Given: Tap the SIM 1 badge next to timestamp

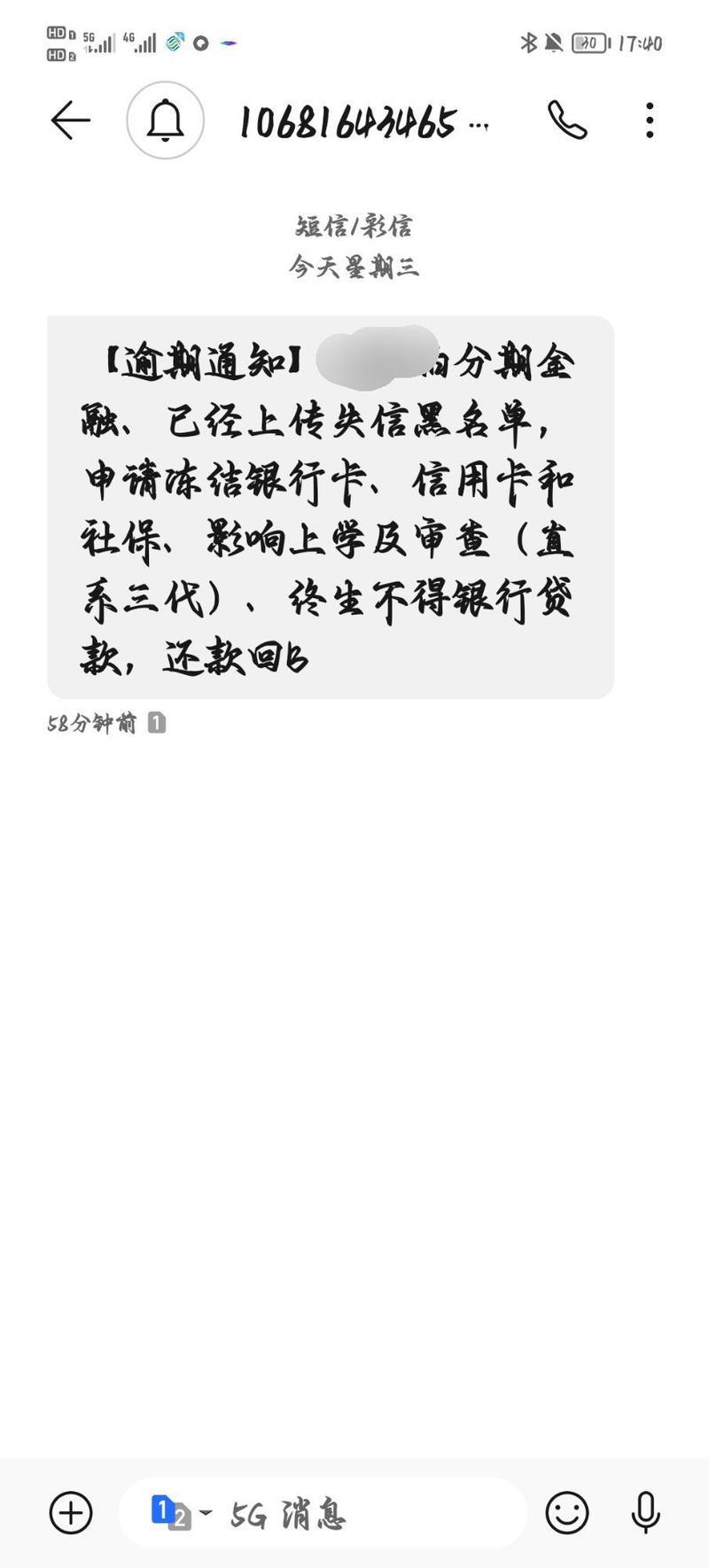Looking at the screenshot, I should pos(158,723).
